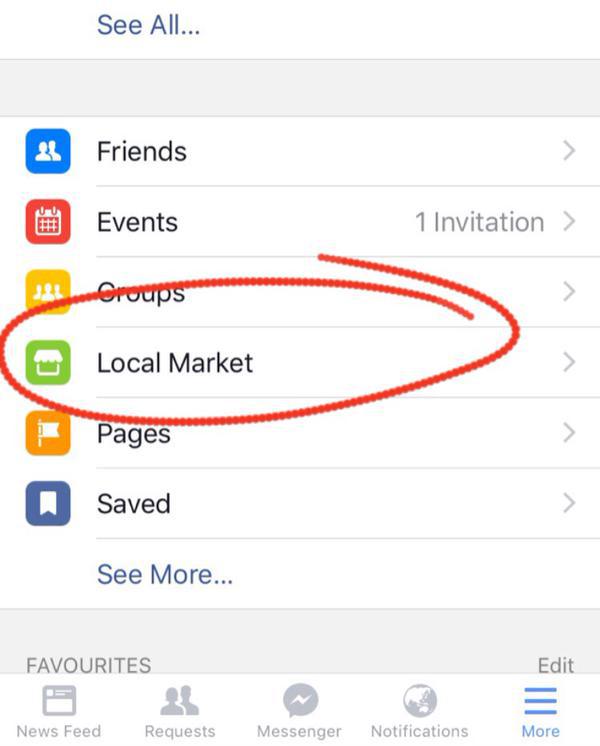
Task: Open Local Market
Action: [x=175, y=362]
